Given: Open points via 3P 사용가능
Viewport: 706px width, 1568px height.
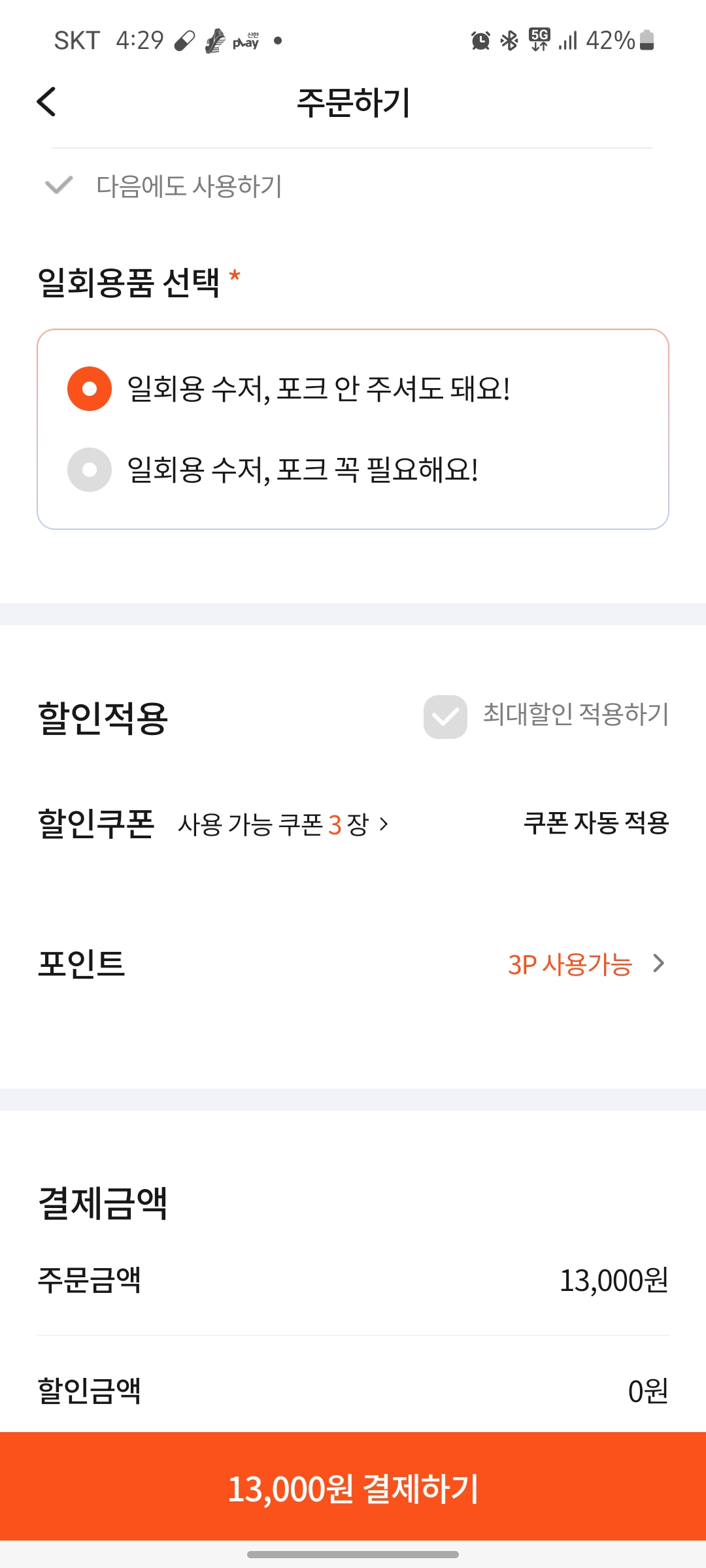Looking at the screenshot, I should (x=586, y=964).
